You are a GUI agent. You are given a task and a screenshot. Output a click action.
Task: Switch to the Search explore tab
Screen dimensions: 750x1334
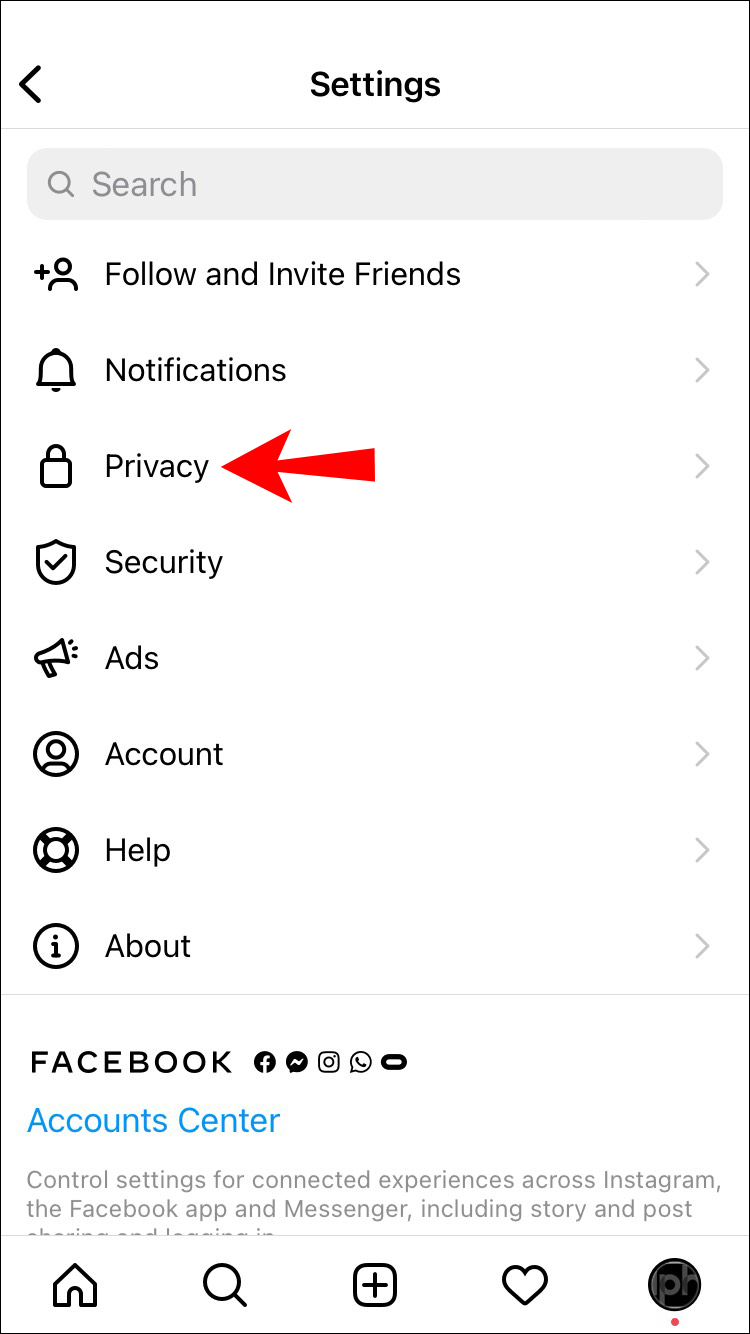pyautogui.click(x=225, y=1284)
